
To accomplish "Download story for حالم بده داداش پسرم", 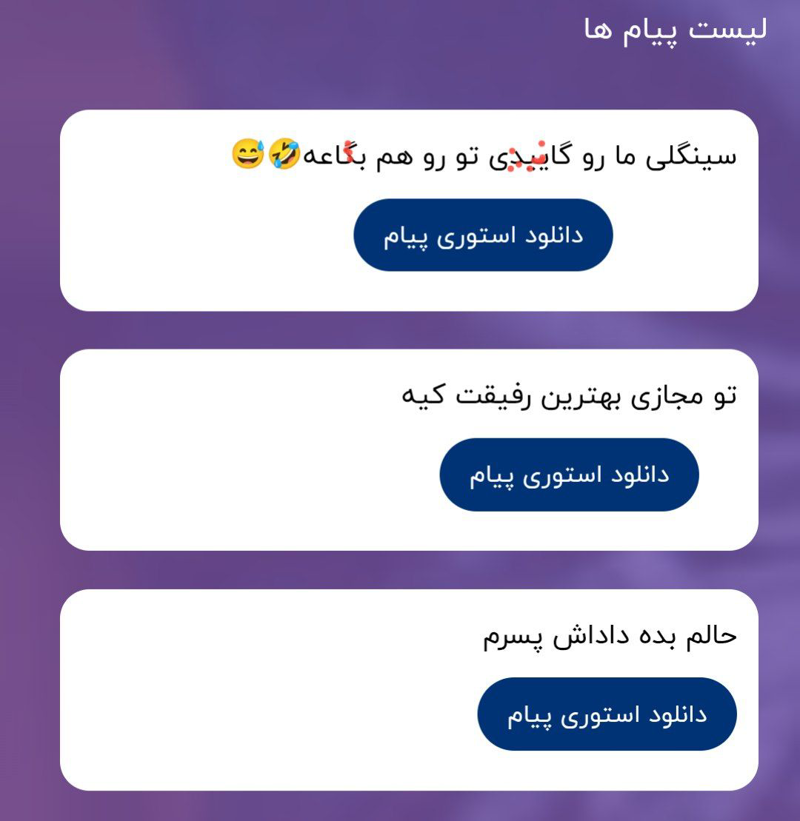I will click(x=607, y=714).
